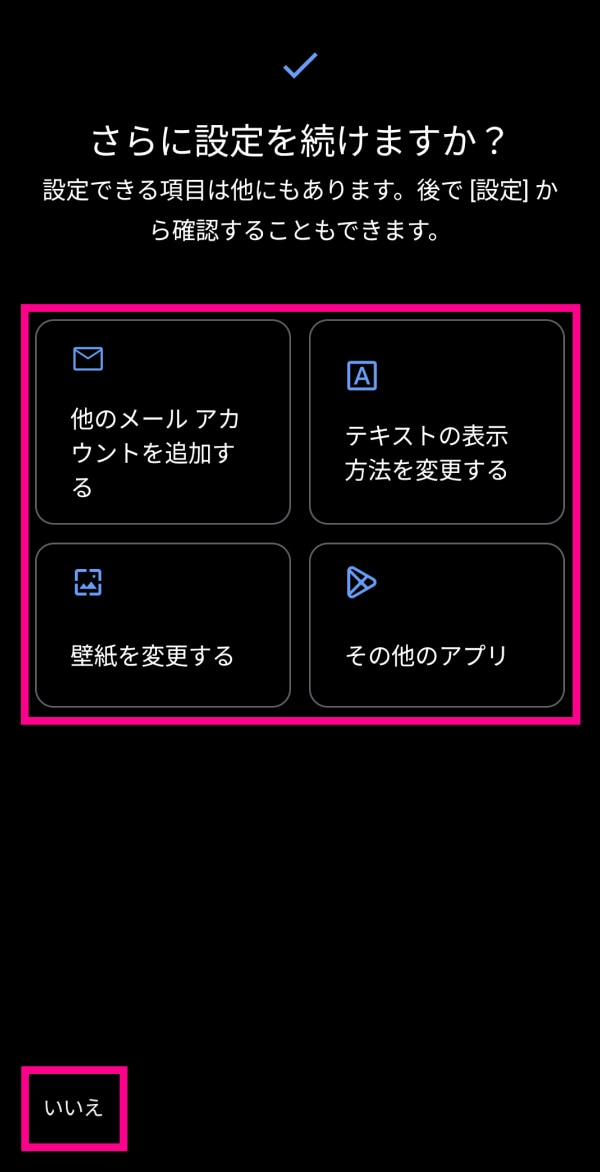Tap いいえ to skip setup
The height and width of the screenshot is (1172, 600).
point(74,1108)
